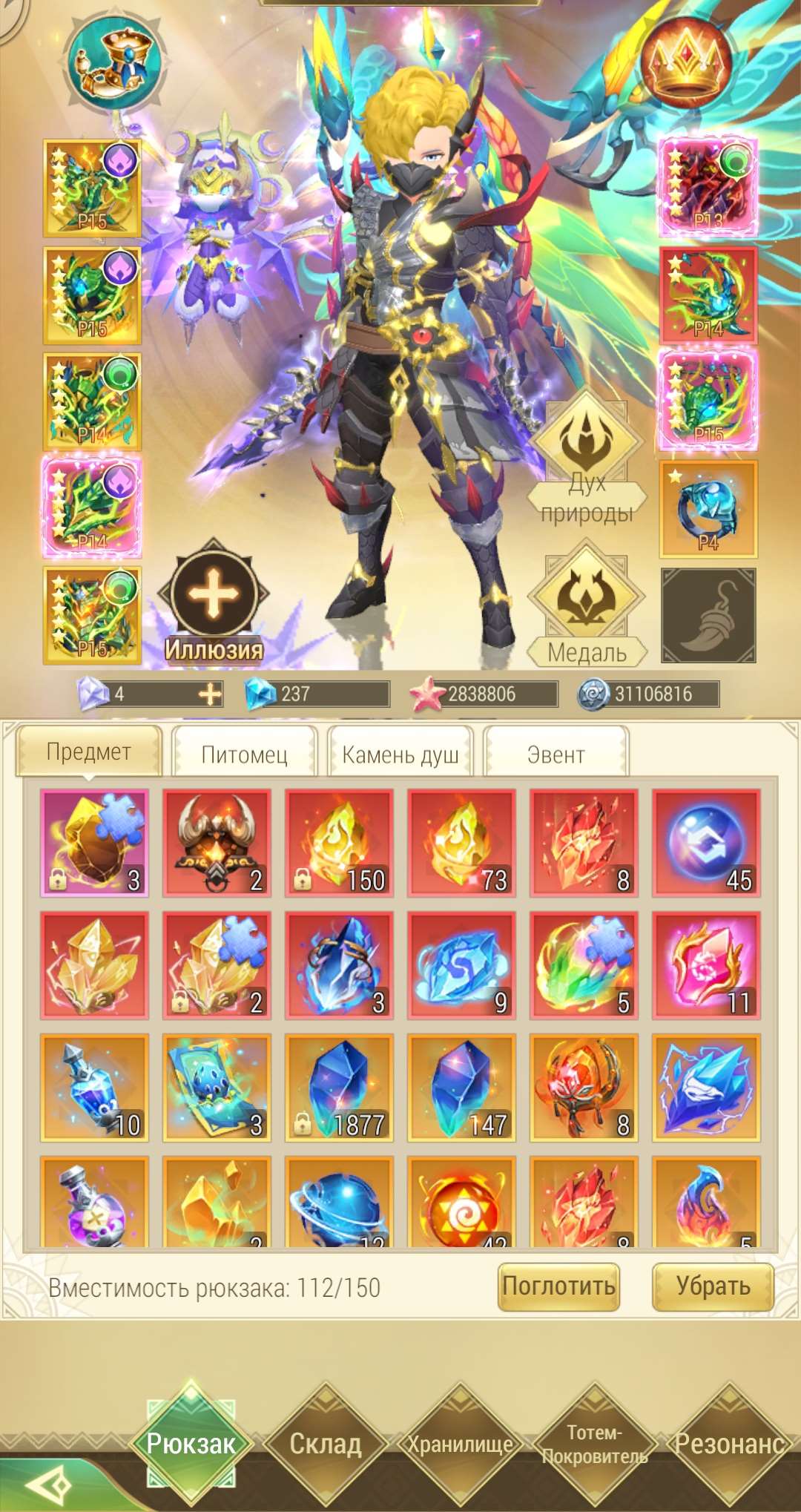Open the Резонанс section
The height and width of the screenshot is (1512, 801).
[x=729, y=1444]
